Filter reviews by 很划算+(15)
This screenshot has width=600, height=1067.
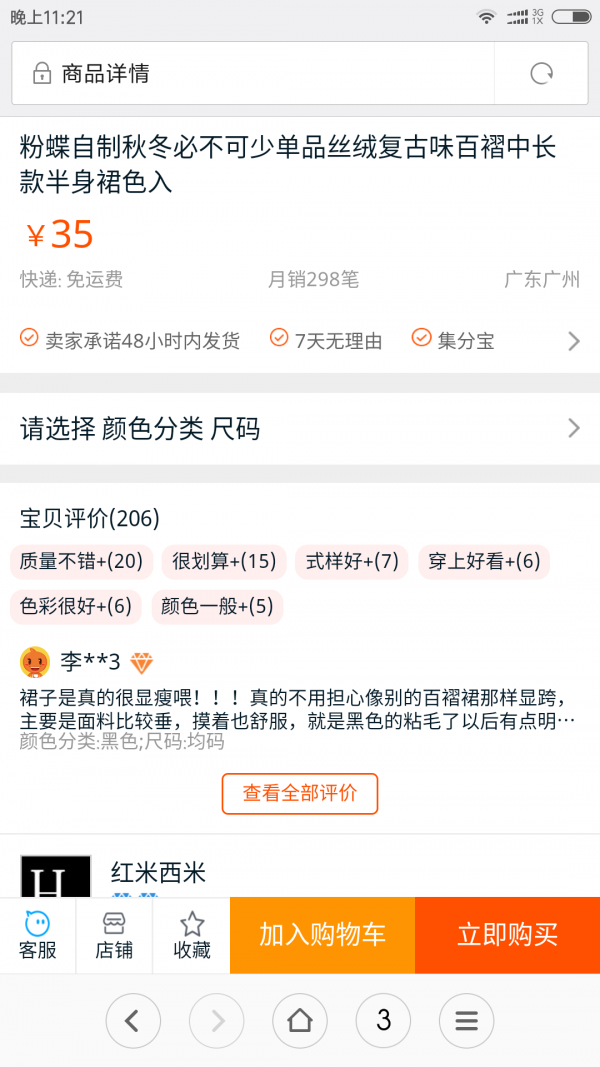pos(224,562)
